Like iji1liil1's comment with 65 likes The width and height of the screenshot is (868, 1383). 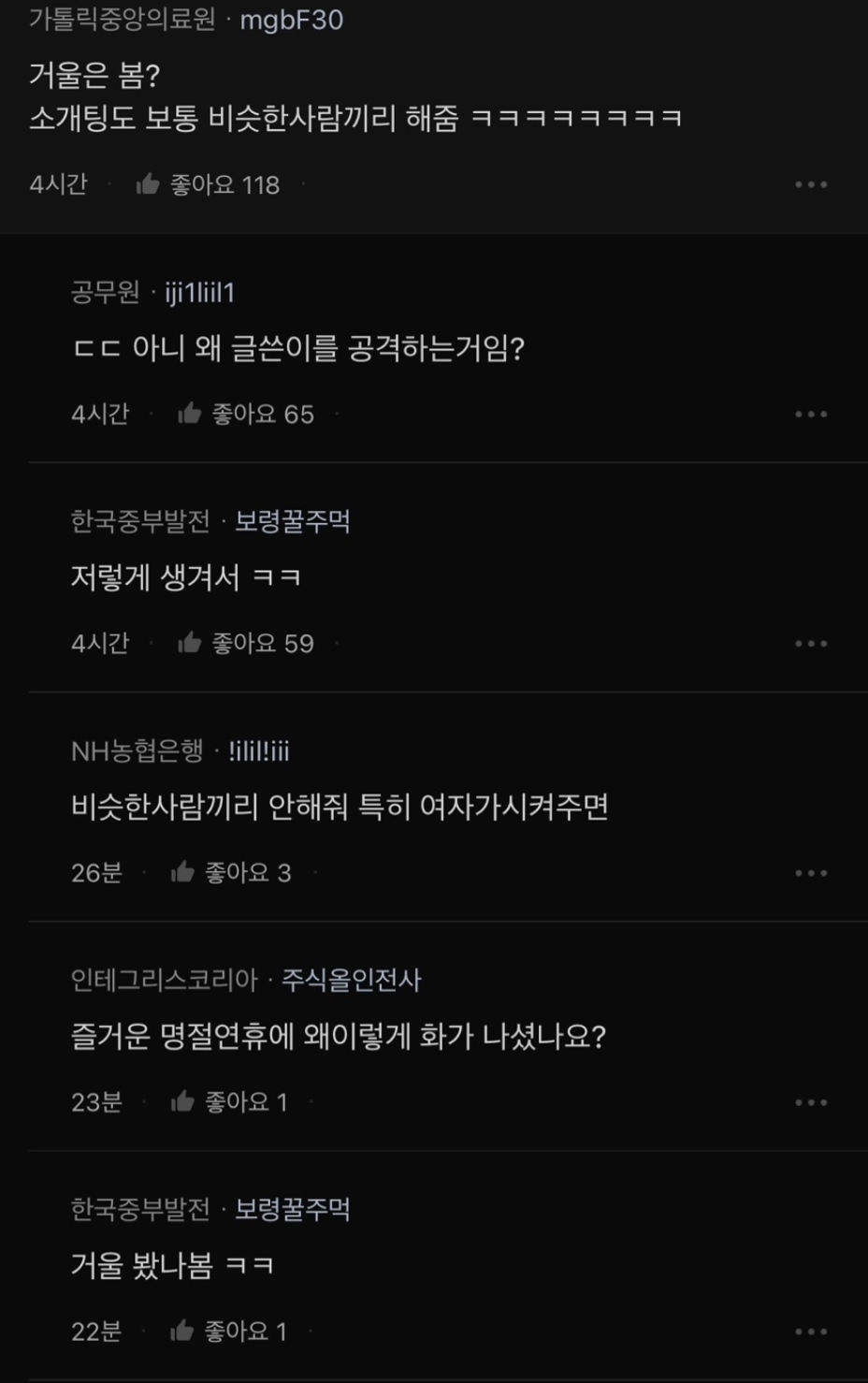click(x=190, y=414)
